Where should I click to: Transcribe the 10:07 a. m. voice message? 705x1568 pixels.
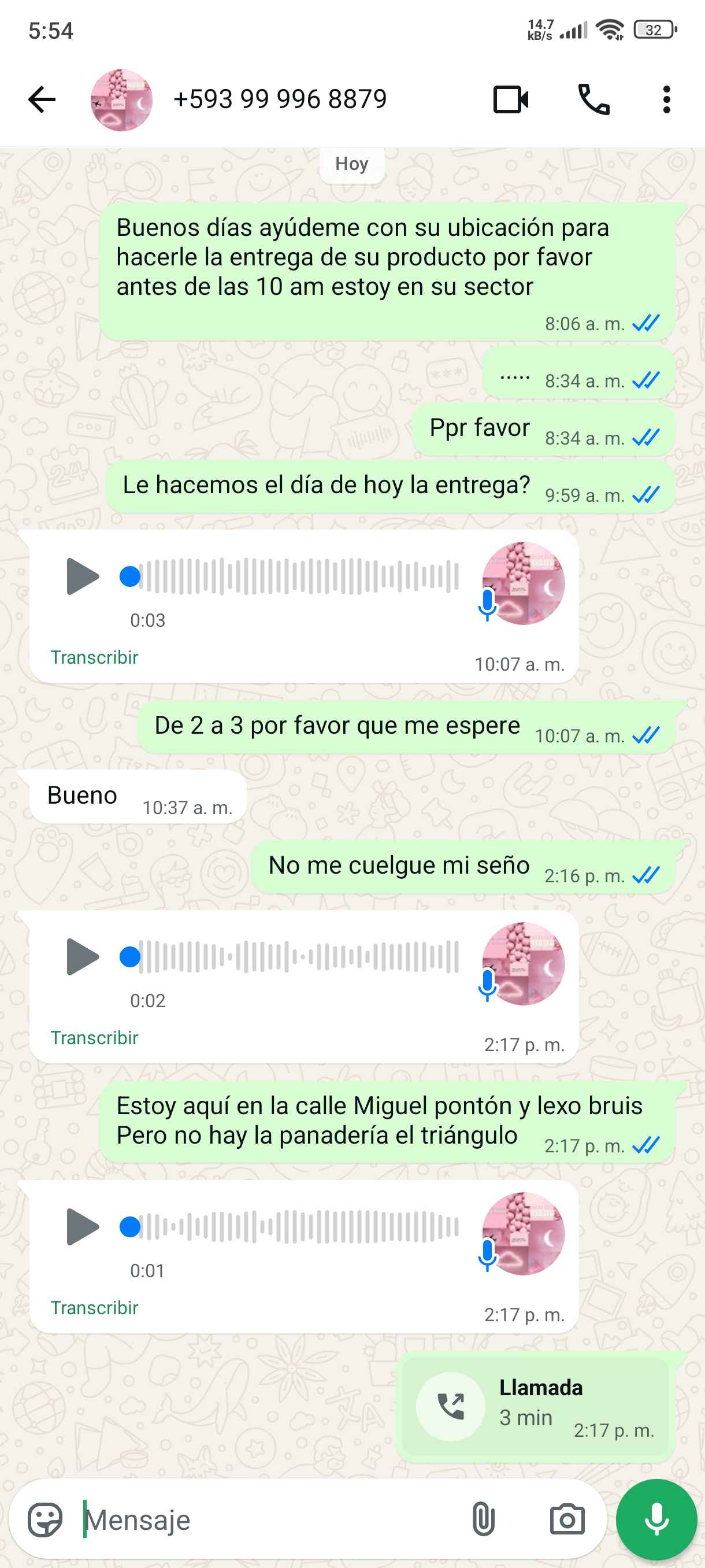point(94,657)
